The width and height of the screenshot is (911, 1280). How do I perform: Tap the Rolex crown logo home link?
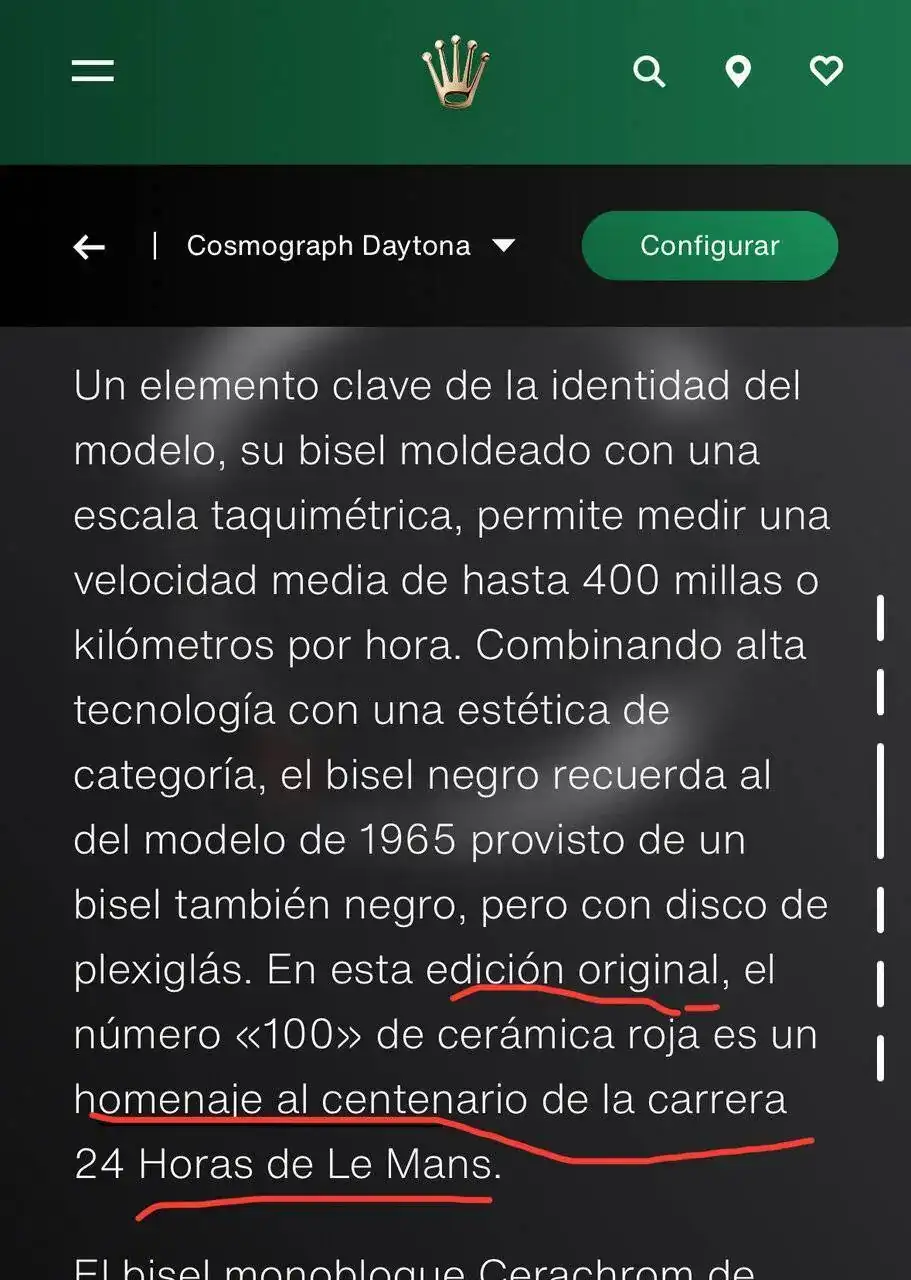[x=455, y=72]
